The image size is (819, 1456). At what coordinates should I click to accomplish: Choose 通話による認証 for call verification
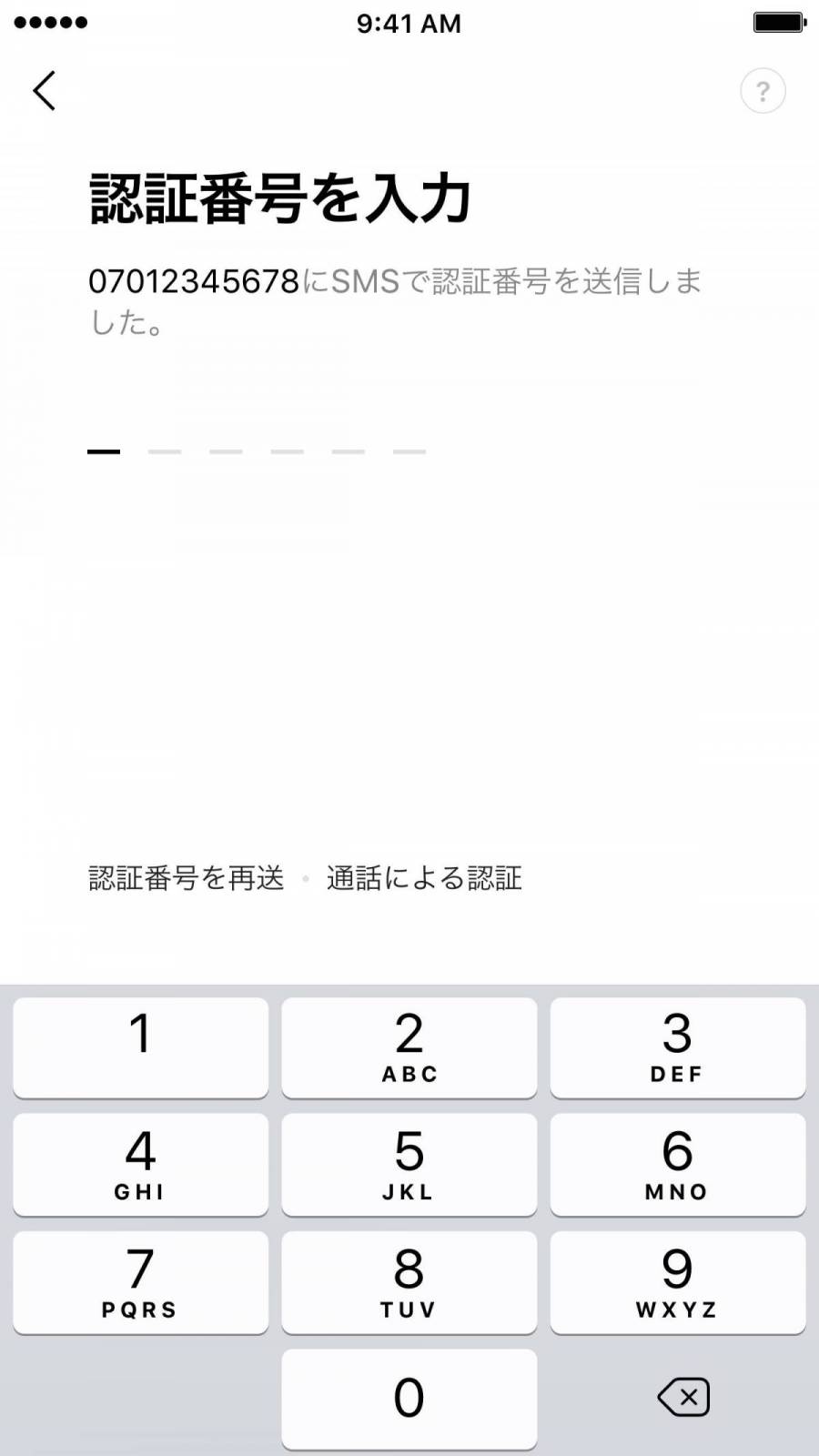(424, 878)
